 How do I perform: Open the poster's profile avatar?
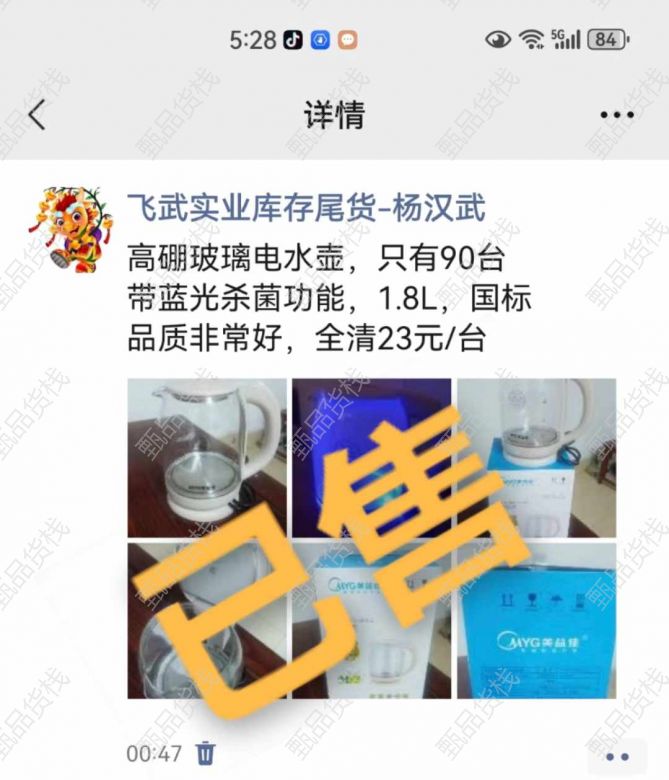pos(71,229)
